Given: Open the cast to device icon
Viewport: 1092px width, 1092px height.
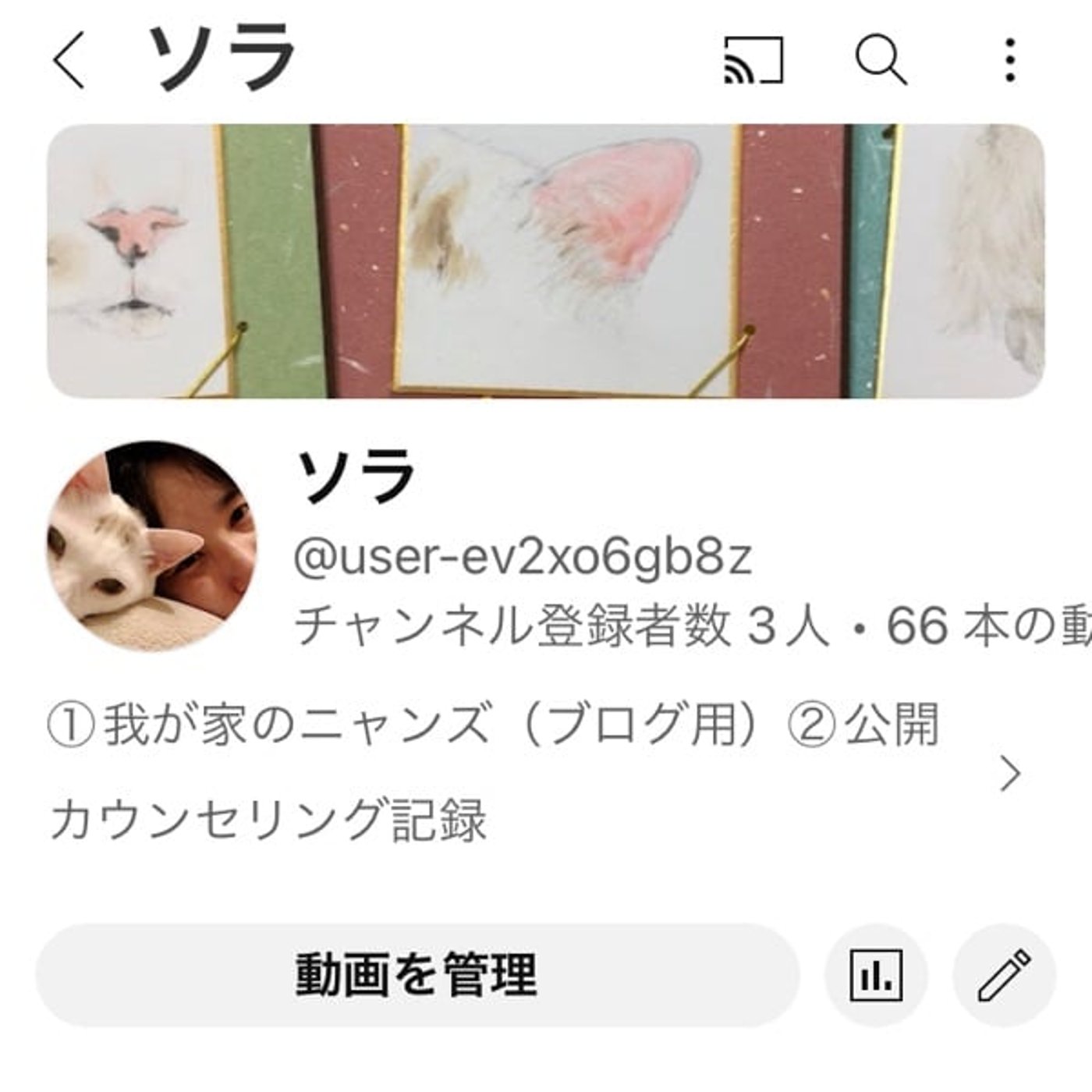Looking at the screenshot, I should click(x=753, y=60).
